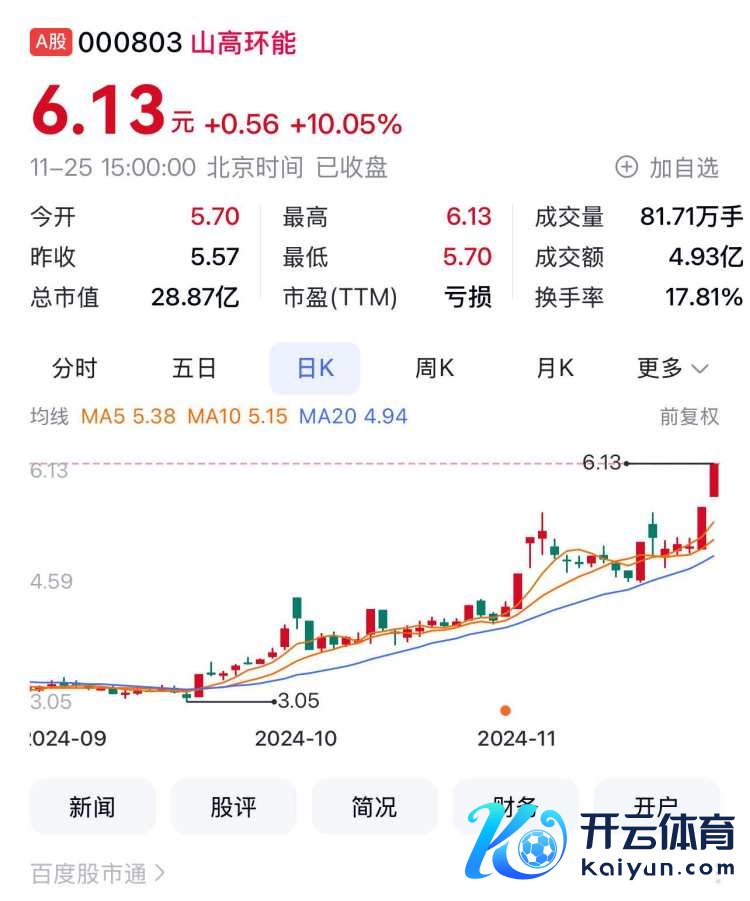Switch to the 周K chart

coord(434,368)
